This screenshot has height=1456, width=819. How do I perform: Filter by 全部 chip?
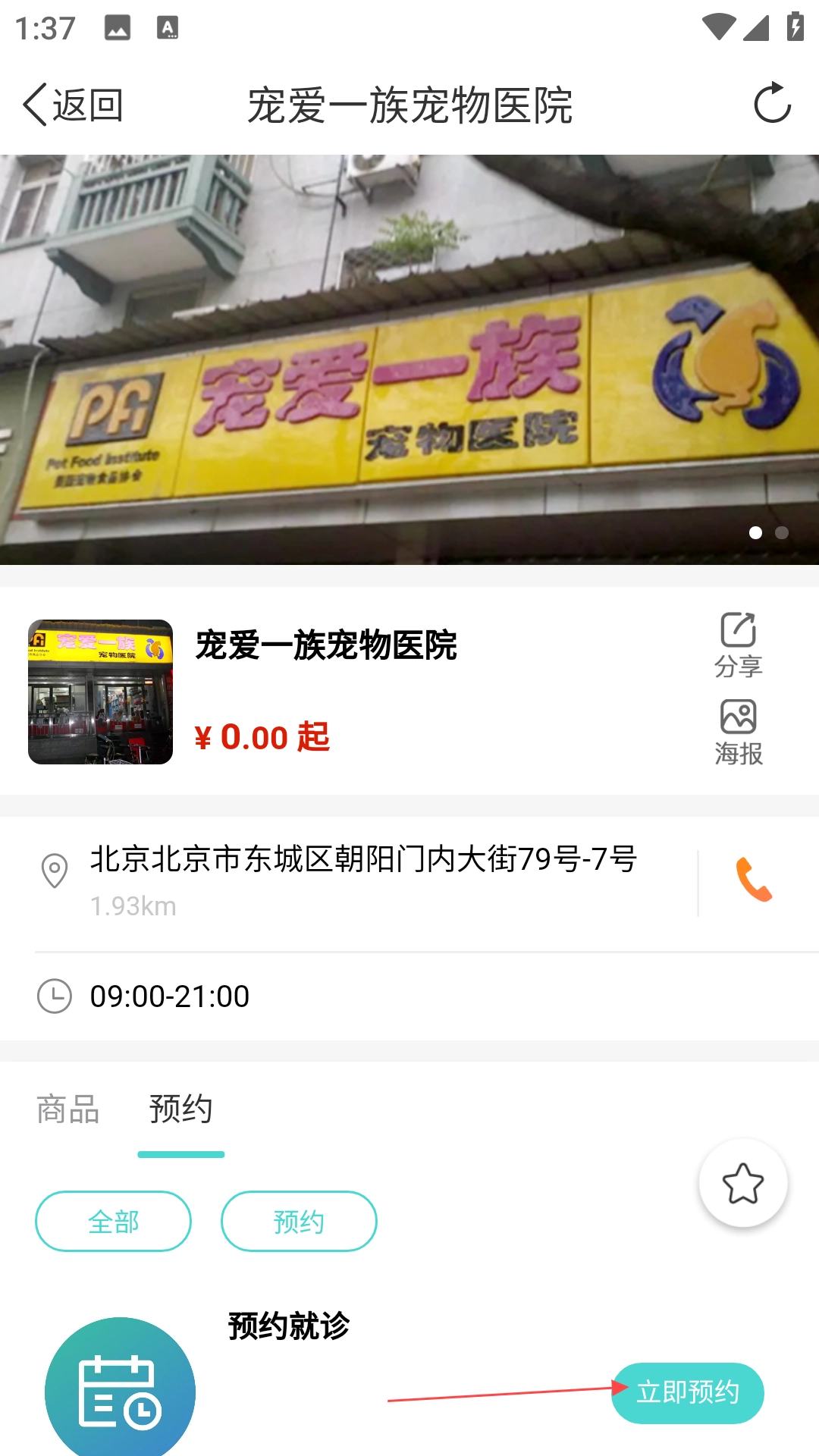click(x=113, y=1221)
